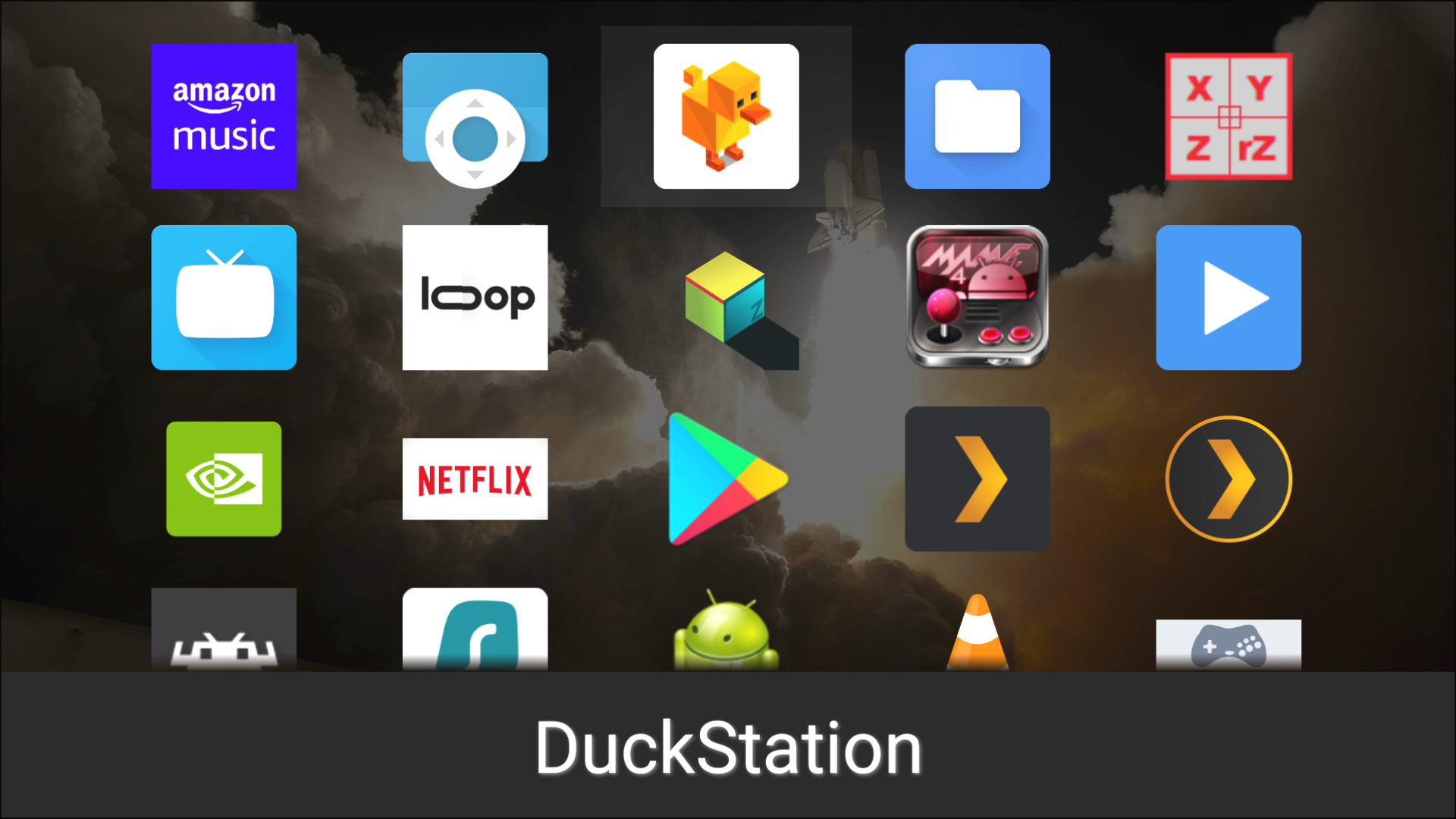Launch Plex with the dark square icon
1456x819 pixels.
[977, 479]
